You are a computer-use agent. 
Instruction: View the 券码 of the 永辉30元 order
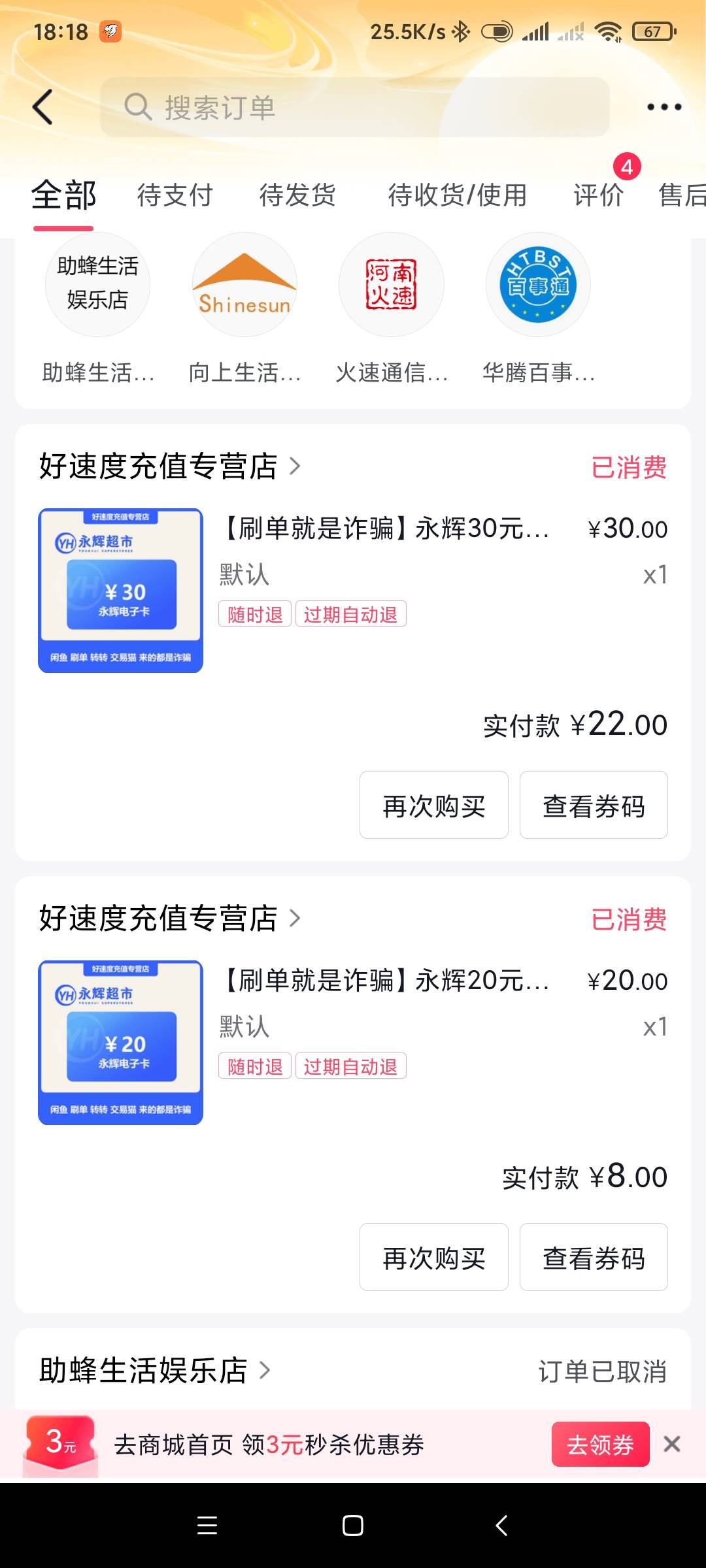pos(594,805)
